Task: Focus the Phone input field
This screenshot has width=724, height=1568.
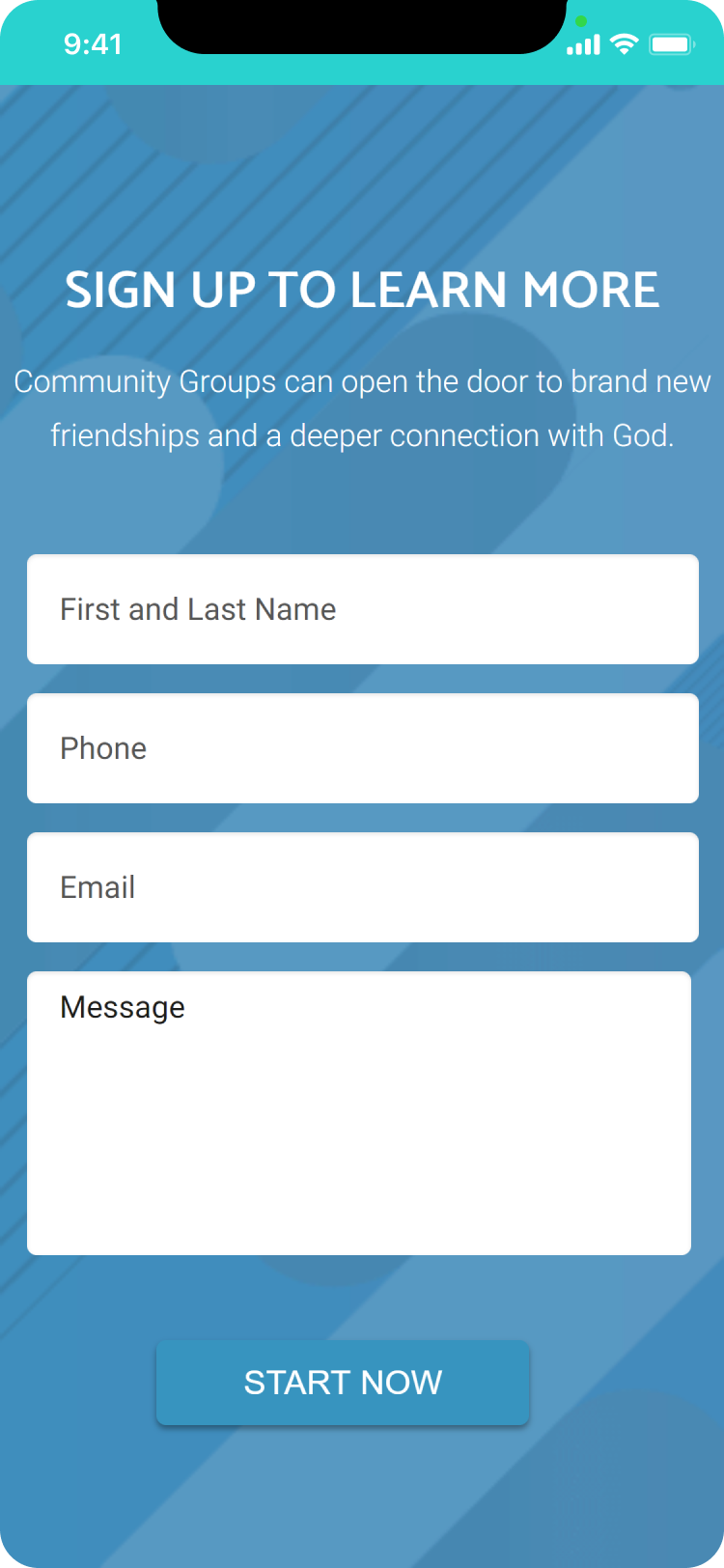Action: (362, 748)
